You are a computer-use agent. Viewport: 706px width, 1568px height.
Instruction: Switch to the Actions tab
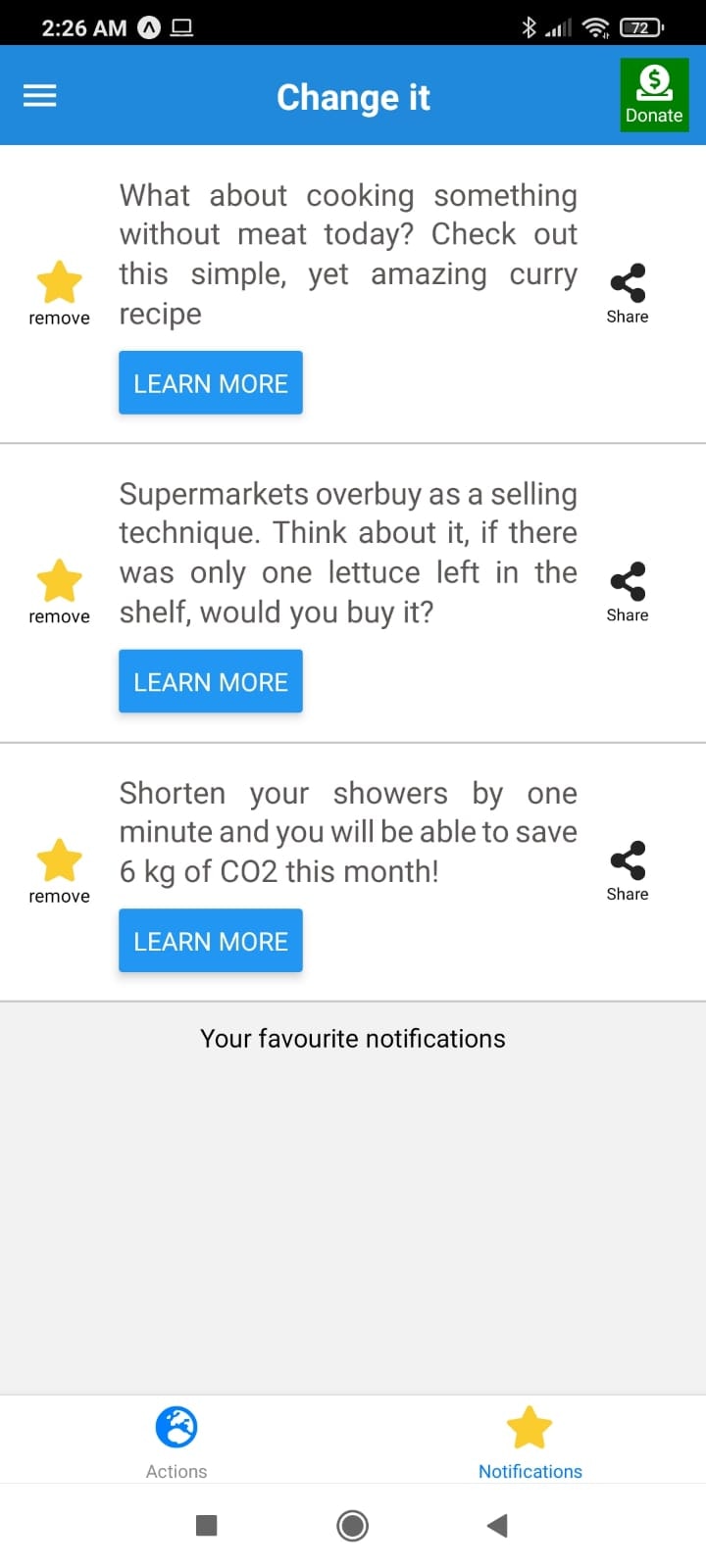point(176,1441)
